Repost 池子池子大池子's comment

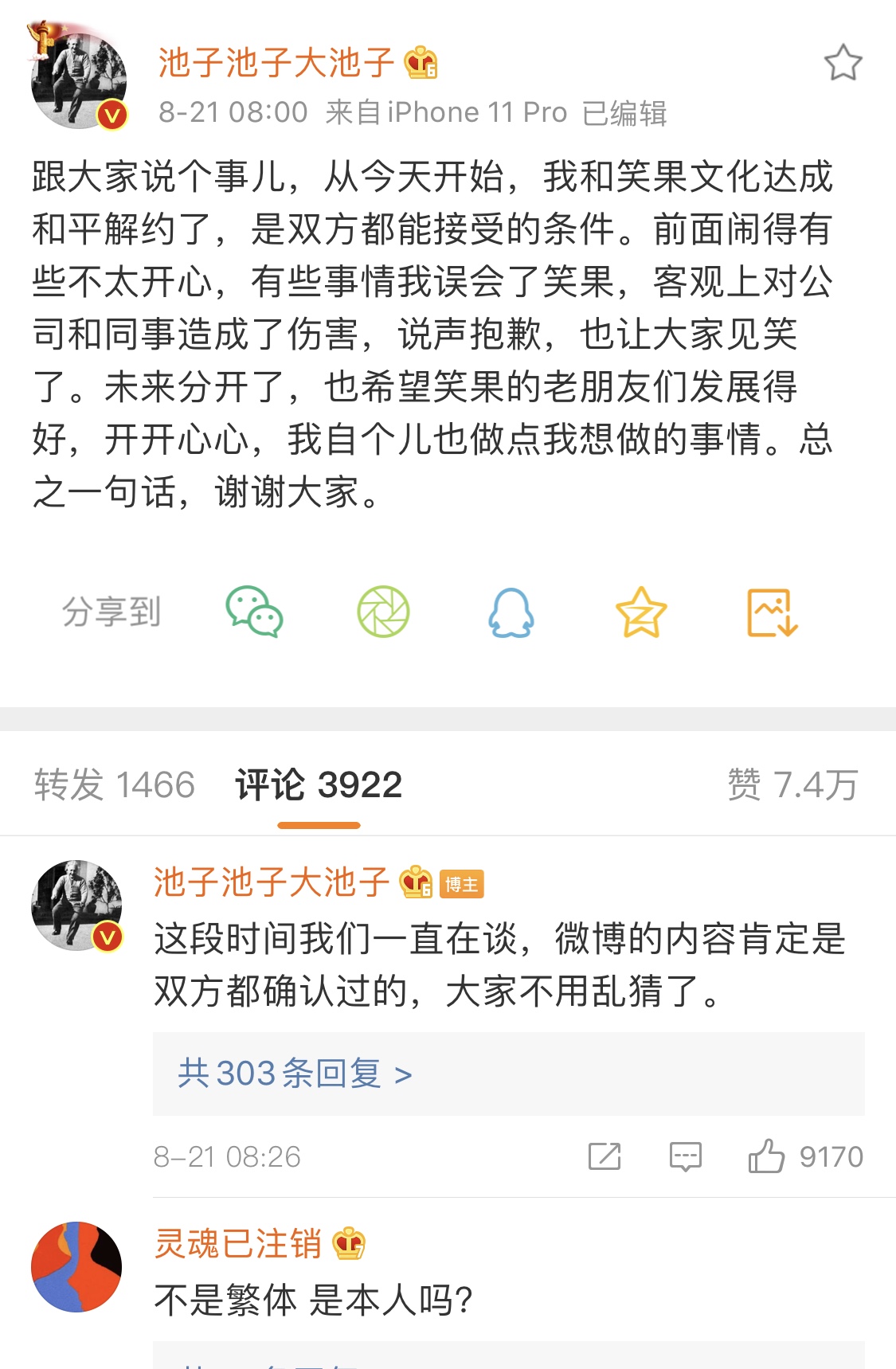(604, 1156)
